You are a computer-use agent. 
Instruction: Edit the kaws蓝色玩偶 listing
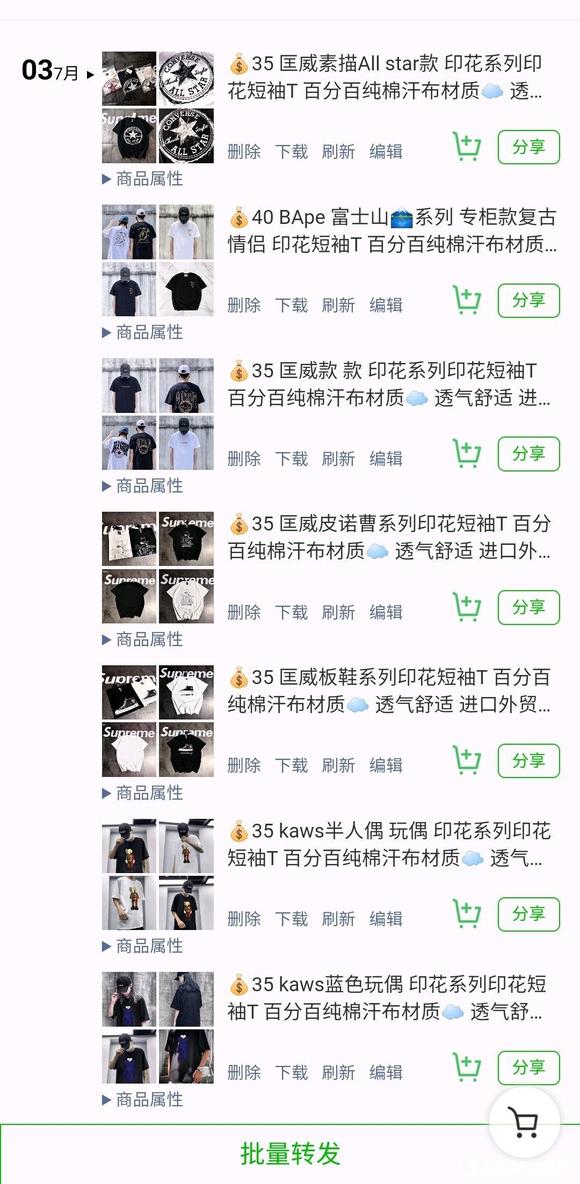pyautogui.click(x=386, y=1072)
